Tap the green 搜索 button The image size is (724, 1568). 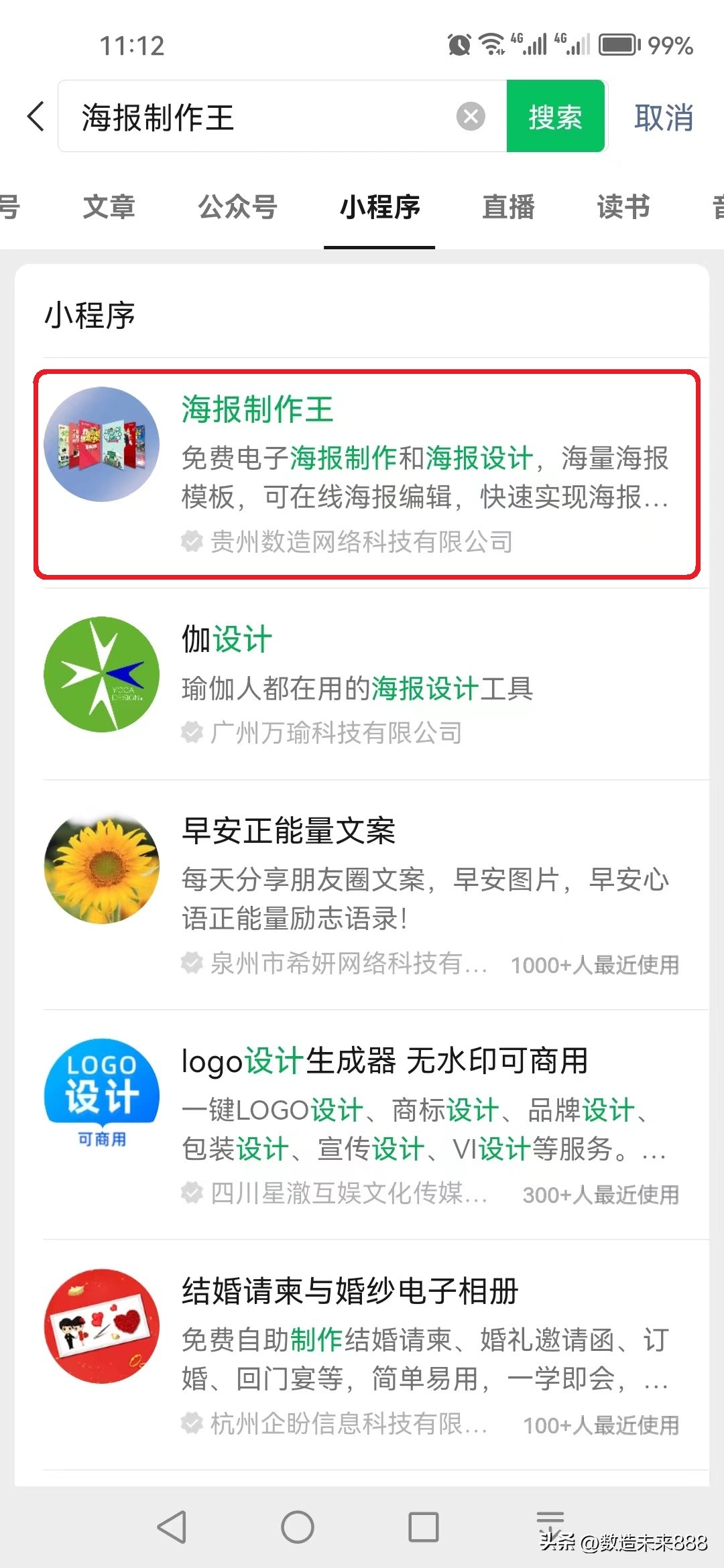click(555, 115)
